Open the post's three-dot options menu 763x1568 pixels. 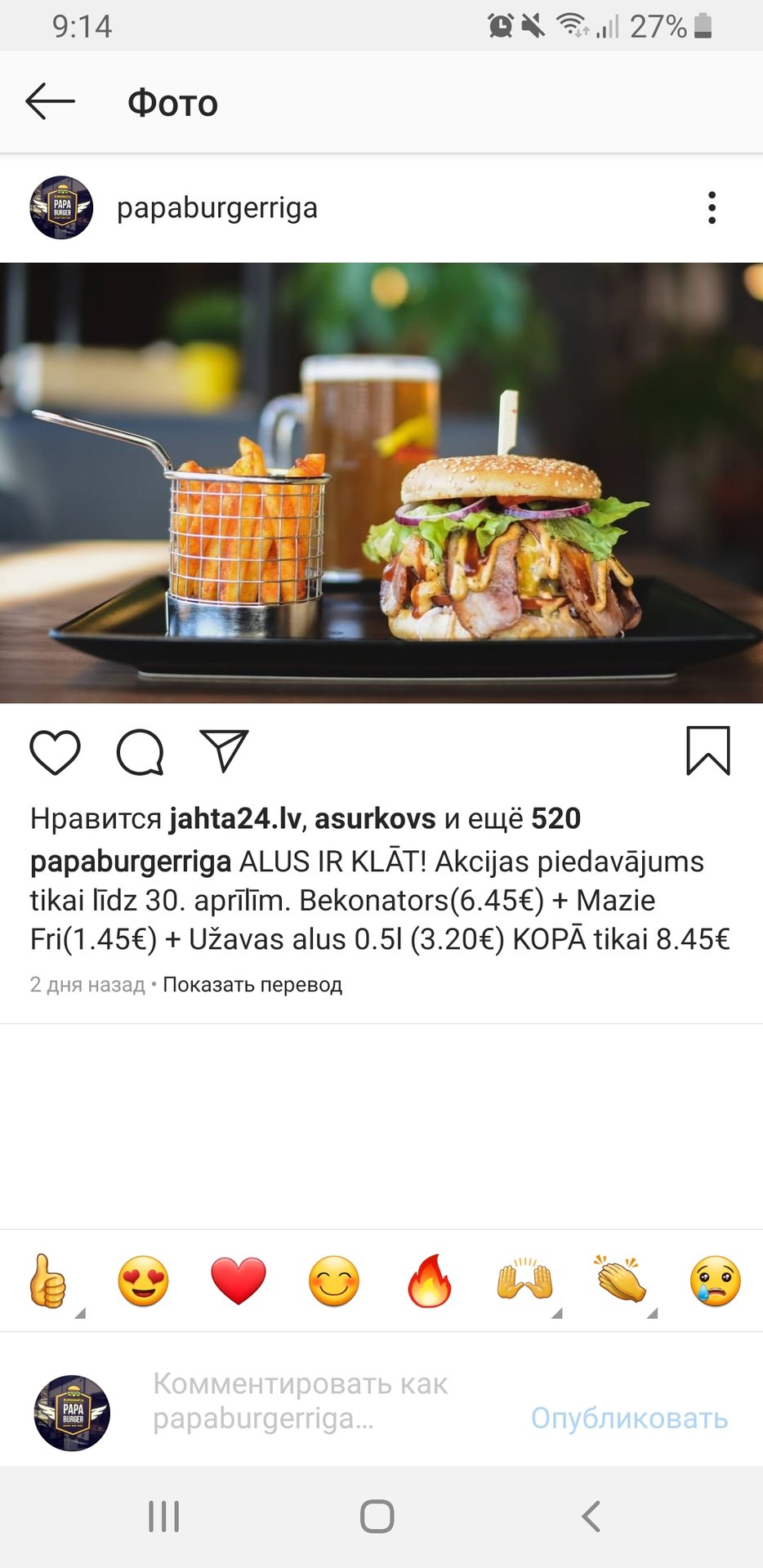(712, 208)
